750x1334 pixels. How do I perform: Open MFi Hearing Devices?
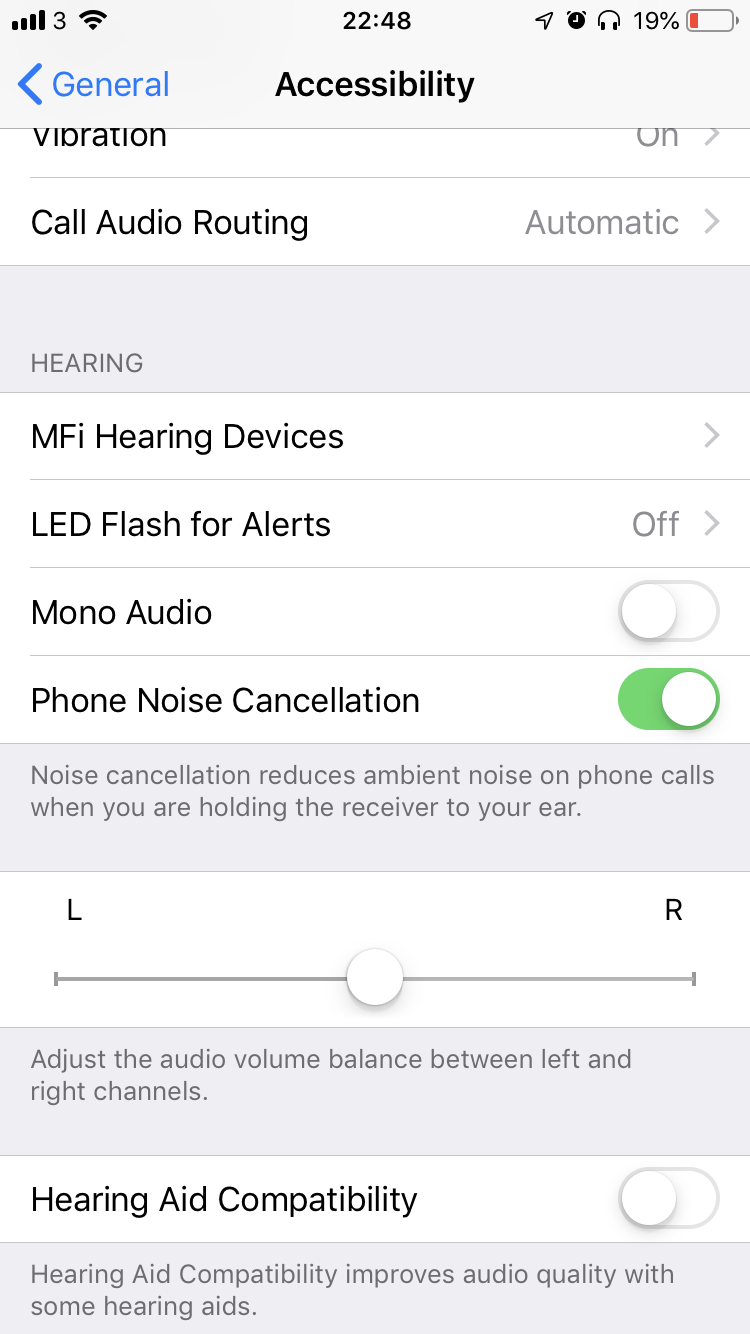375,436
